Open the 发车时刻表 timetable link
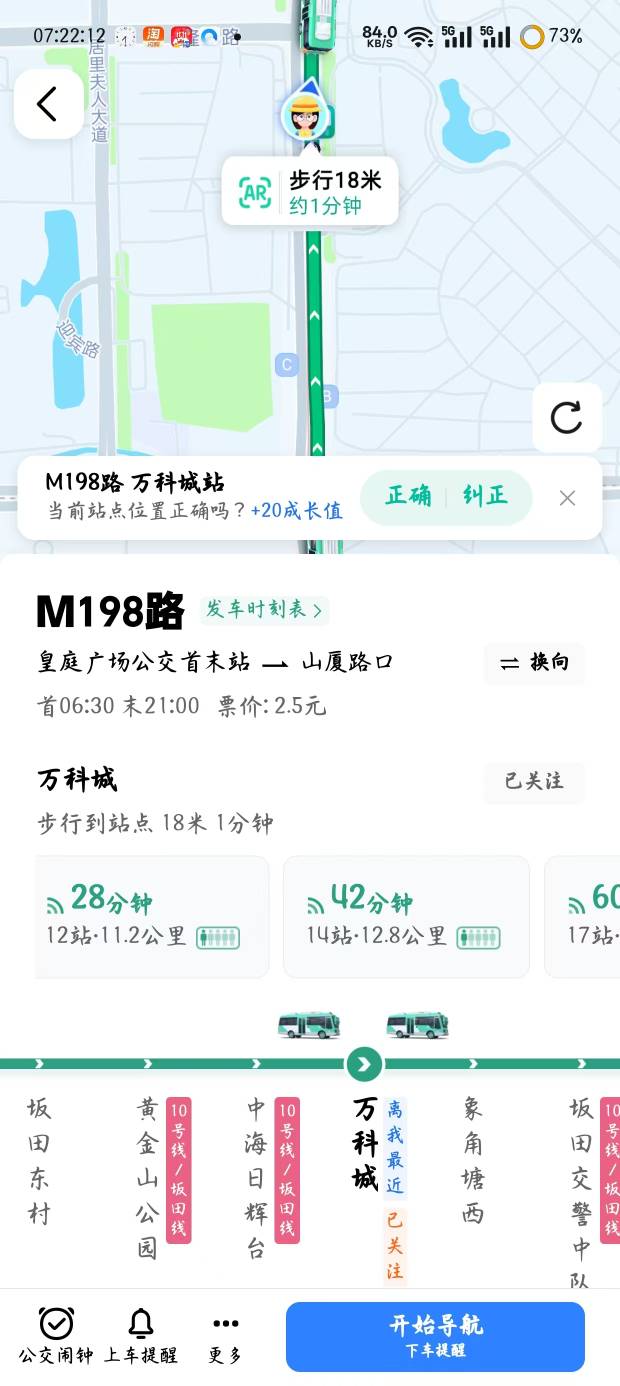The height and width of the screenshot is (1386, 620). (x=264, y=609)
